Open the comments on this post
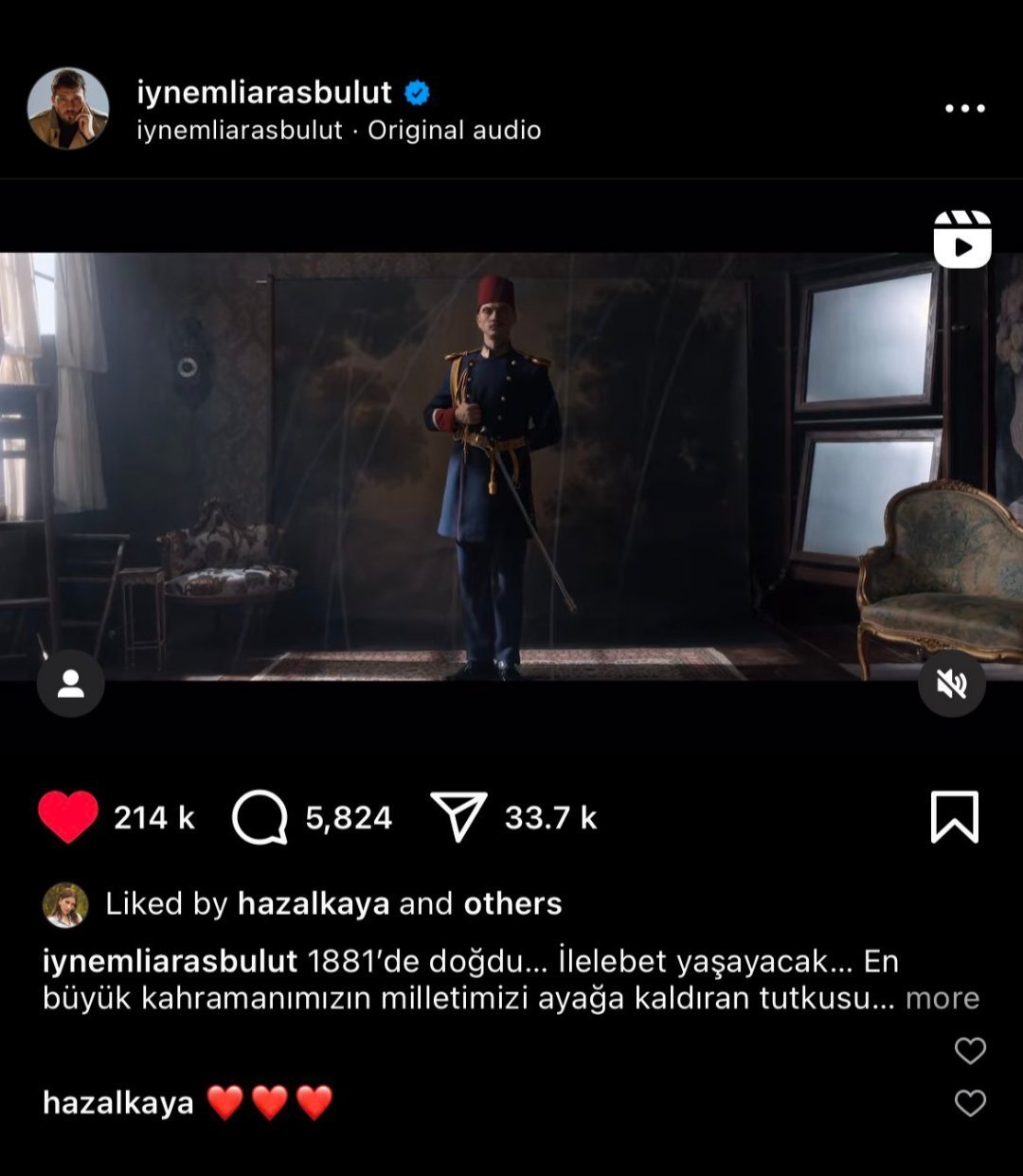The height and width of the screenshot is (1176, 1023). [x=260, y=817]
